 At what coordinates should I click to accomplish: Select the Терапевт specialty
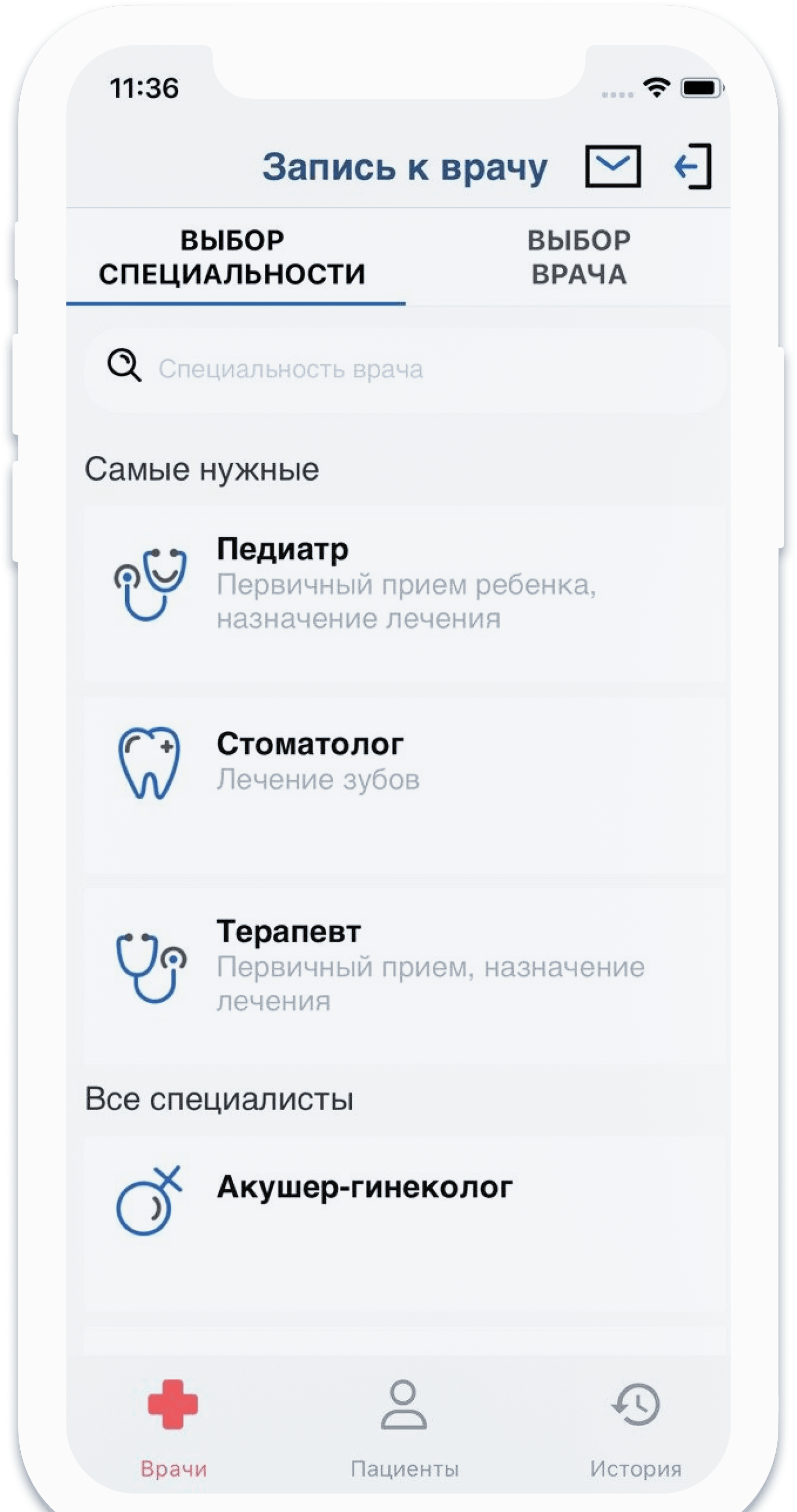405,976
